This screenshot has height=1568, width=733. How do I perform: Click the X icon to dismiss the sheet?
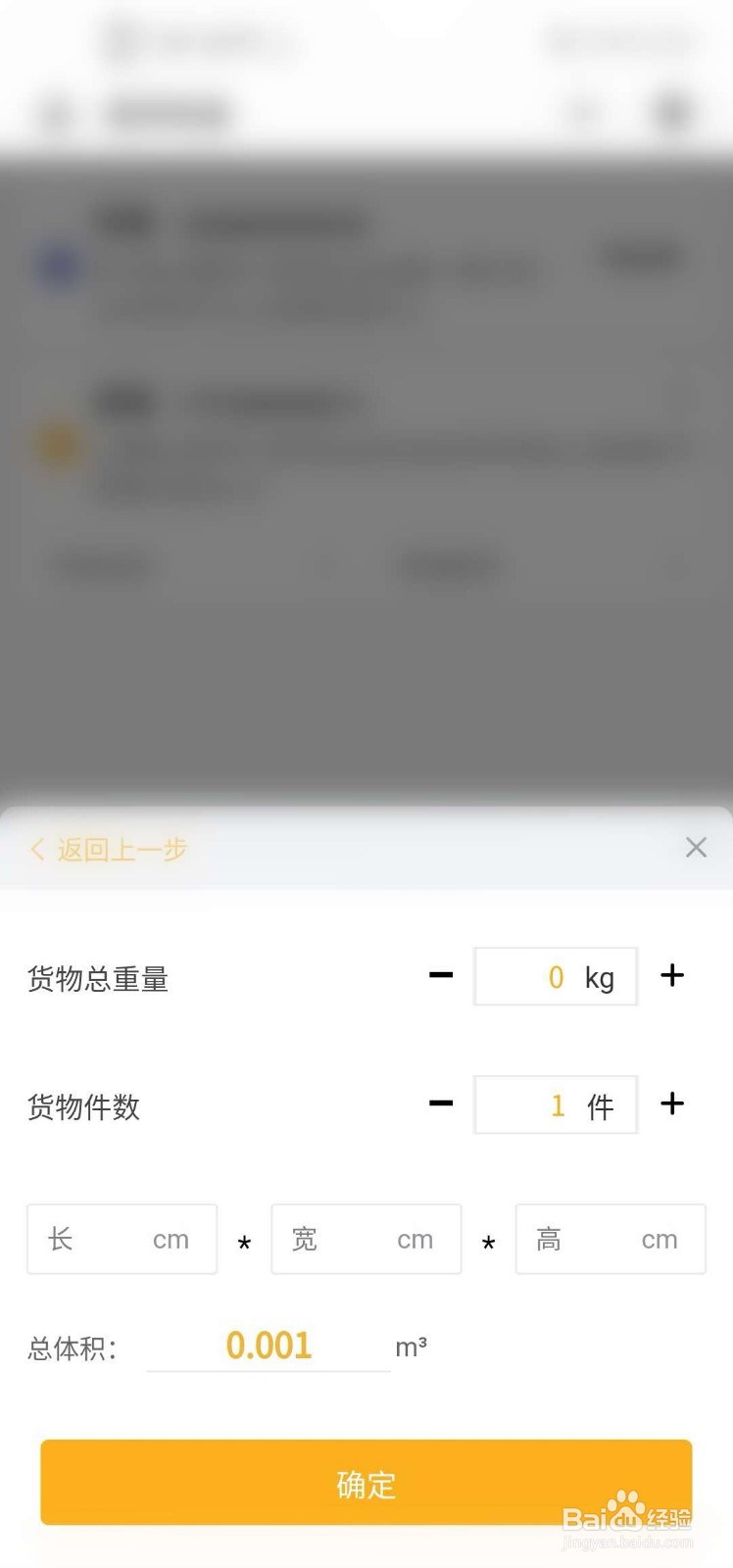coord(696,848)
